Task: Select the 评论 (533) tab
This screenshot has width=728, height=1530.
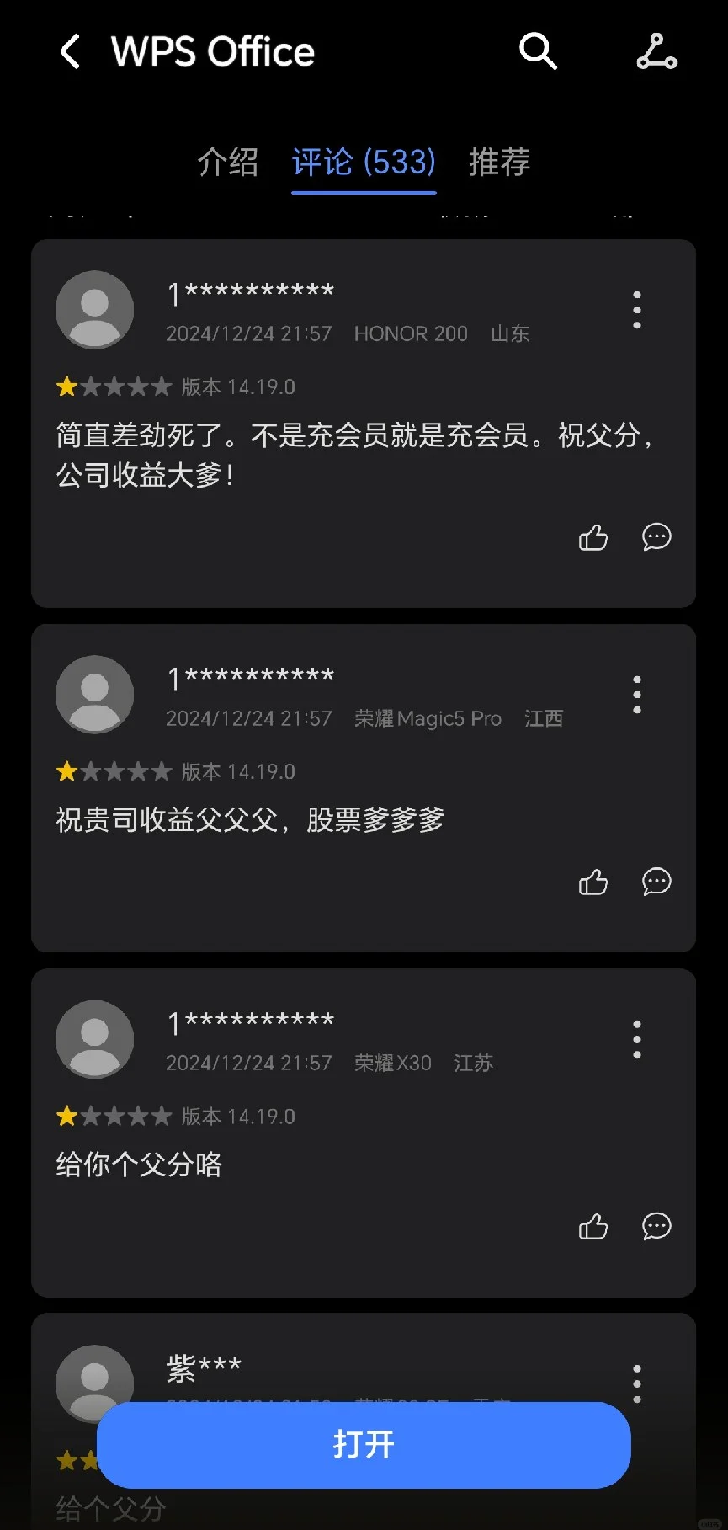Action: (x=364, y=162)
